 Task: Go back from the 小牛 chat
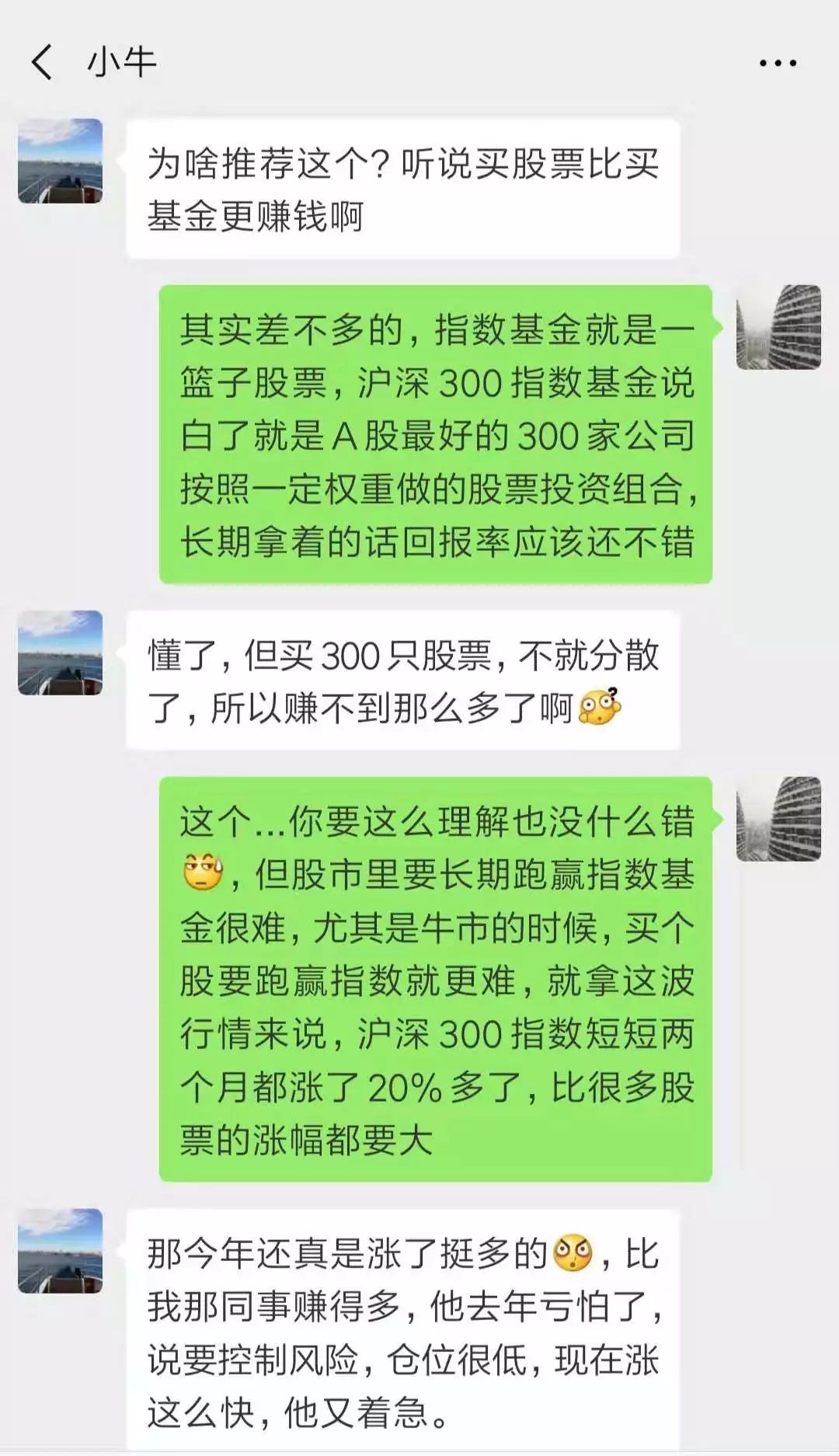click(x=42, y=62)
